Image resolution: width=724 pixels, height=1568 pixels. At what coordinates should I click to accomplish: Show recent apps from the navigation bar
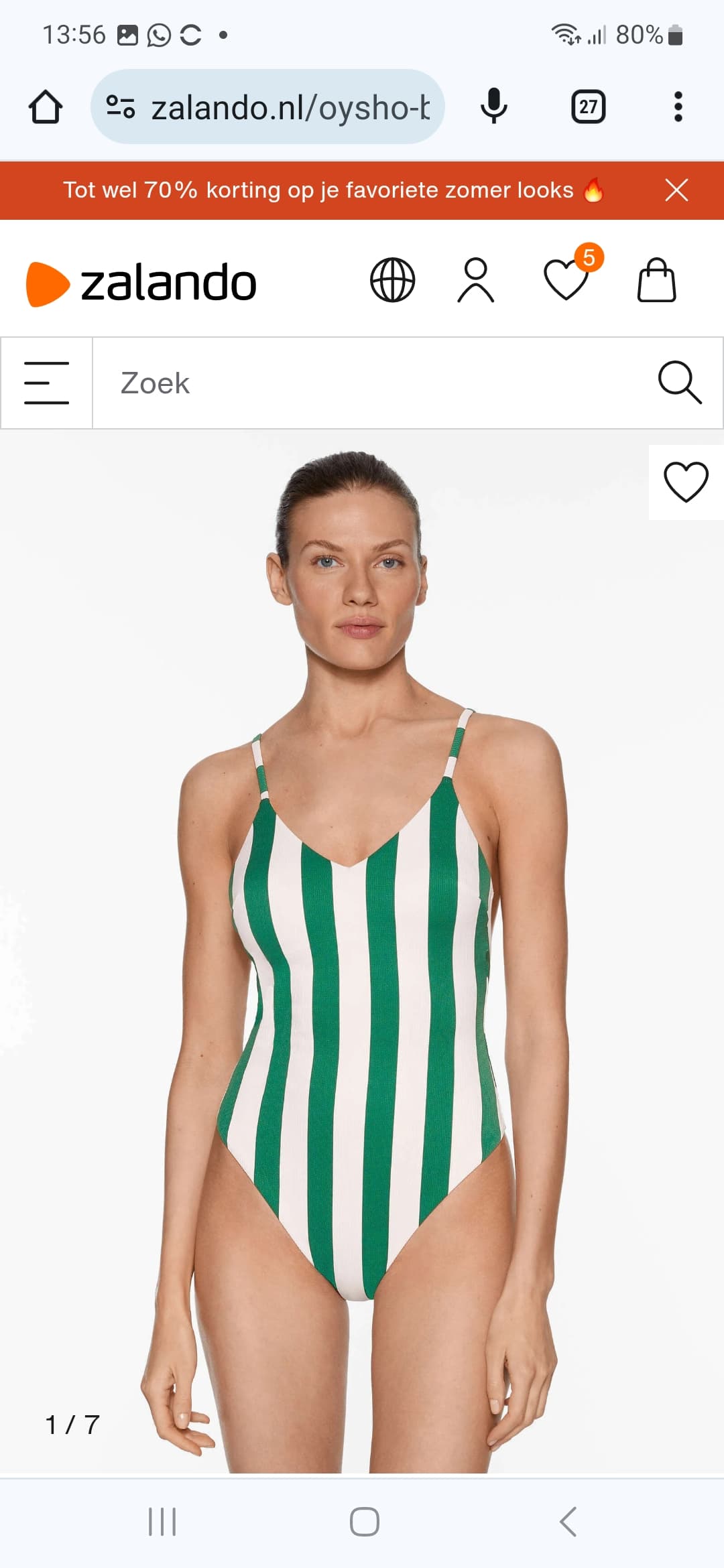click(162, 1521)
